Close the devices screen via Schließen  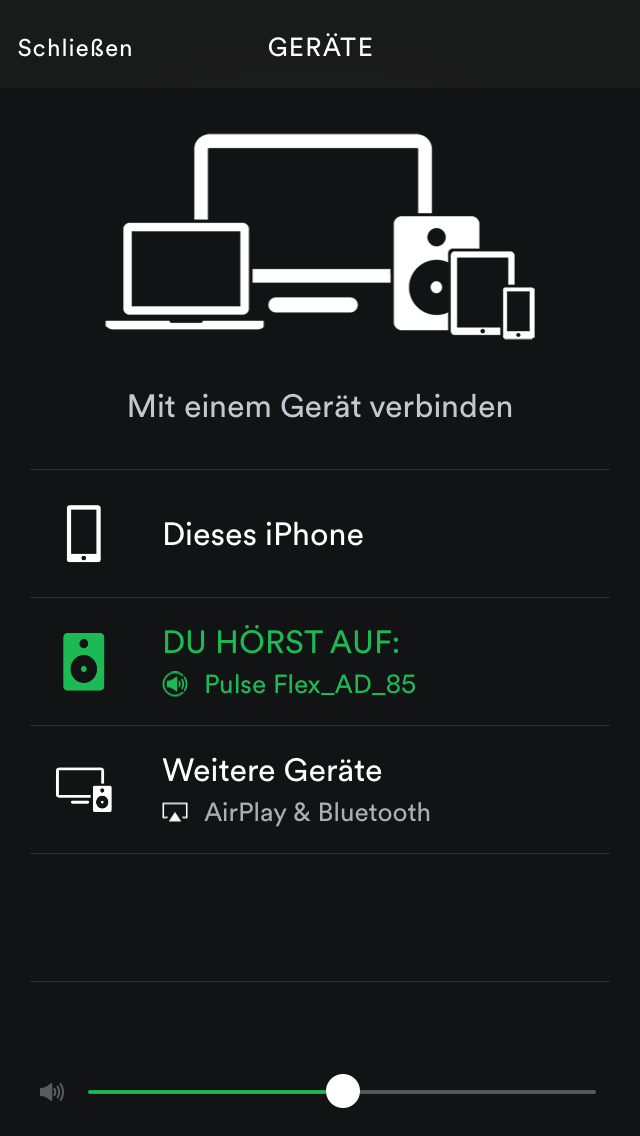[75, 48]
